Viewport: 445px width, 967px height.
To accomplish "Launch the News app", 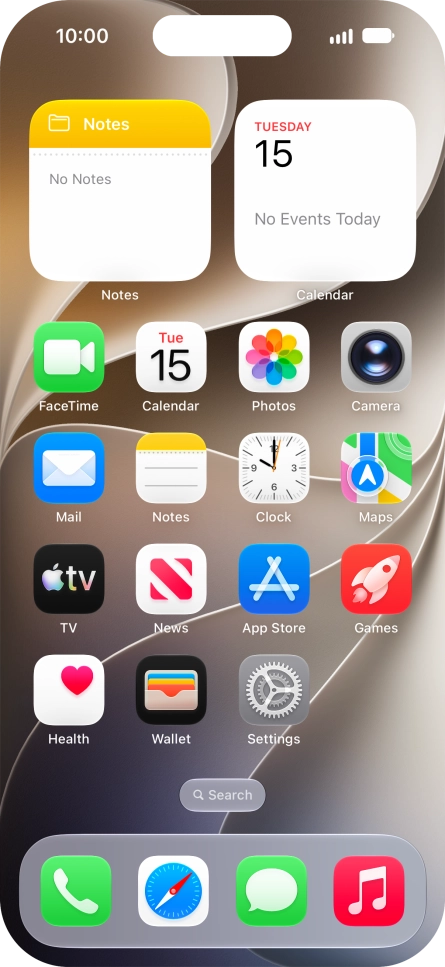I will [171, 579].
